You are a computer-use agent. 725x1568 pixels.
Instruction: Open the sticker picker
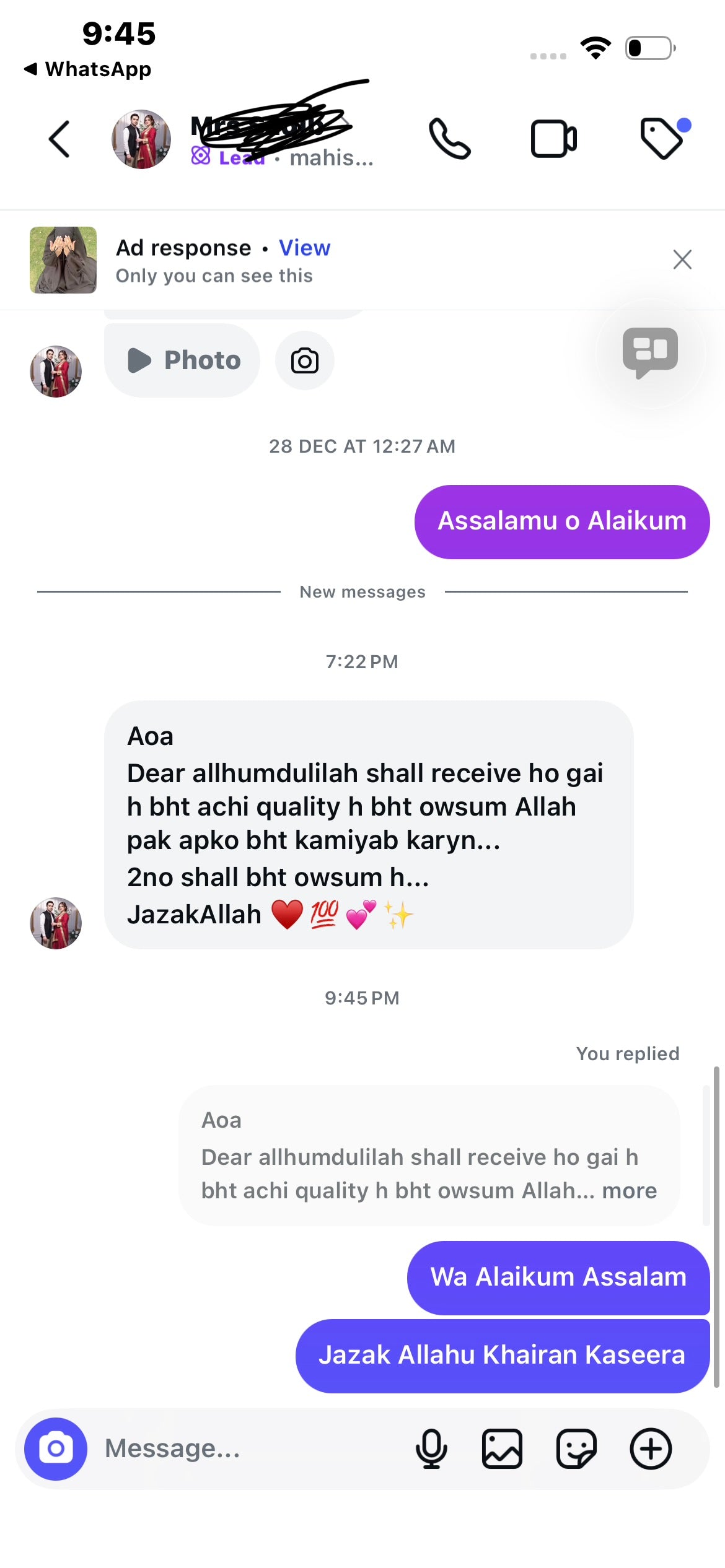point(576,1448)
